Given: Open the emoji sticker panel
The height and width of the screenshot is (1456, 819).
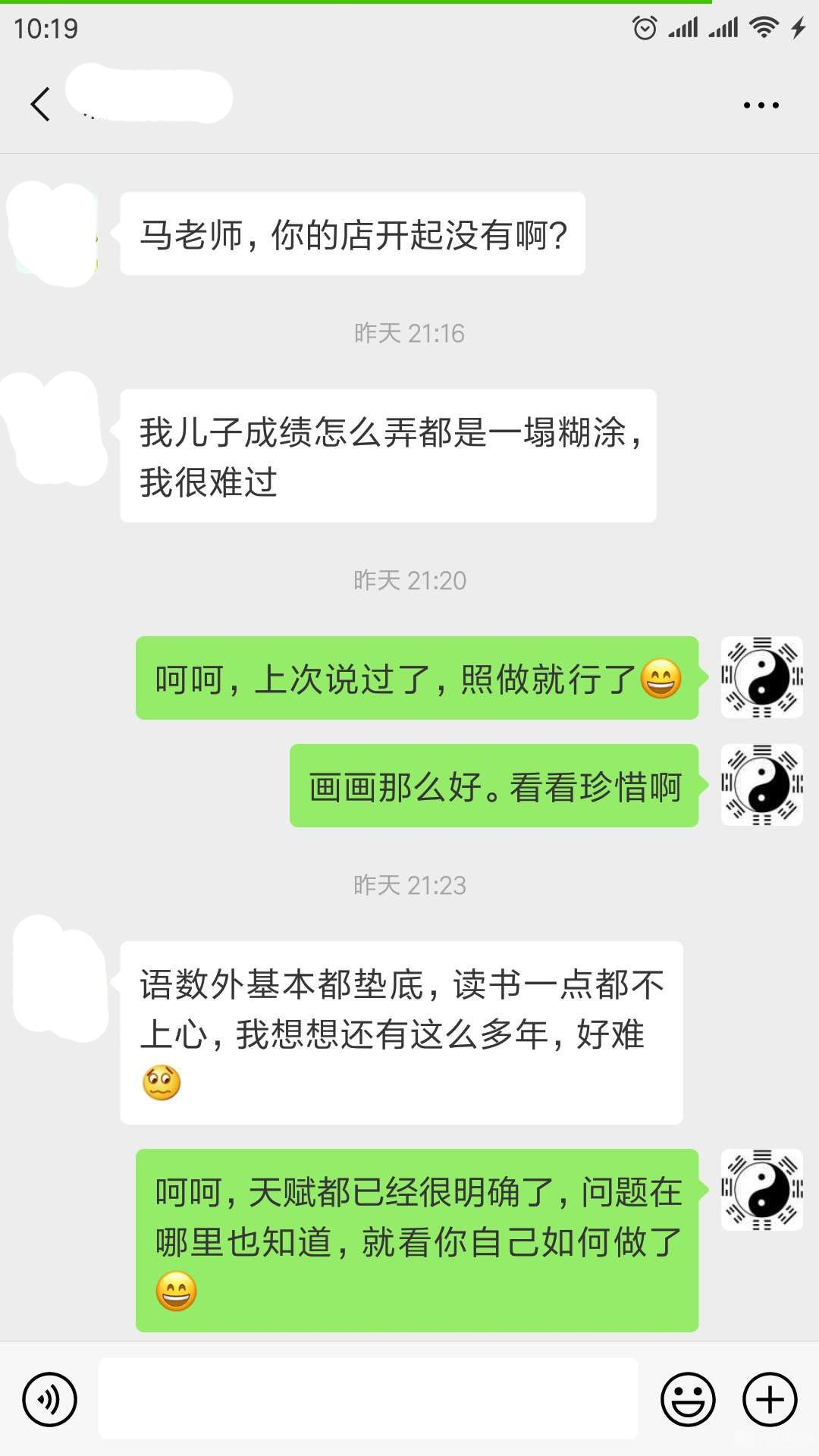Looking at the screenshot, I should pyautogui.click(x=688, y=1399).
